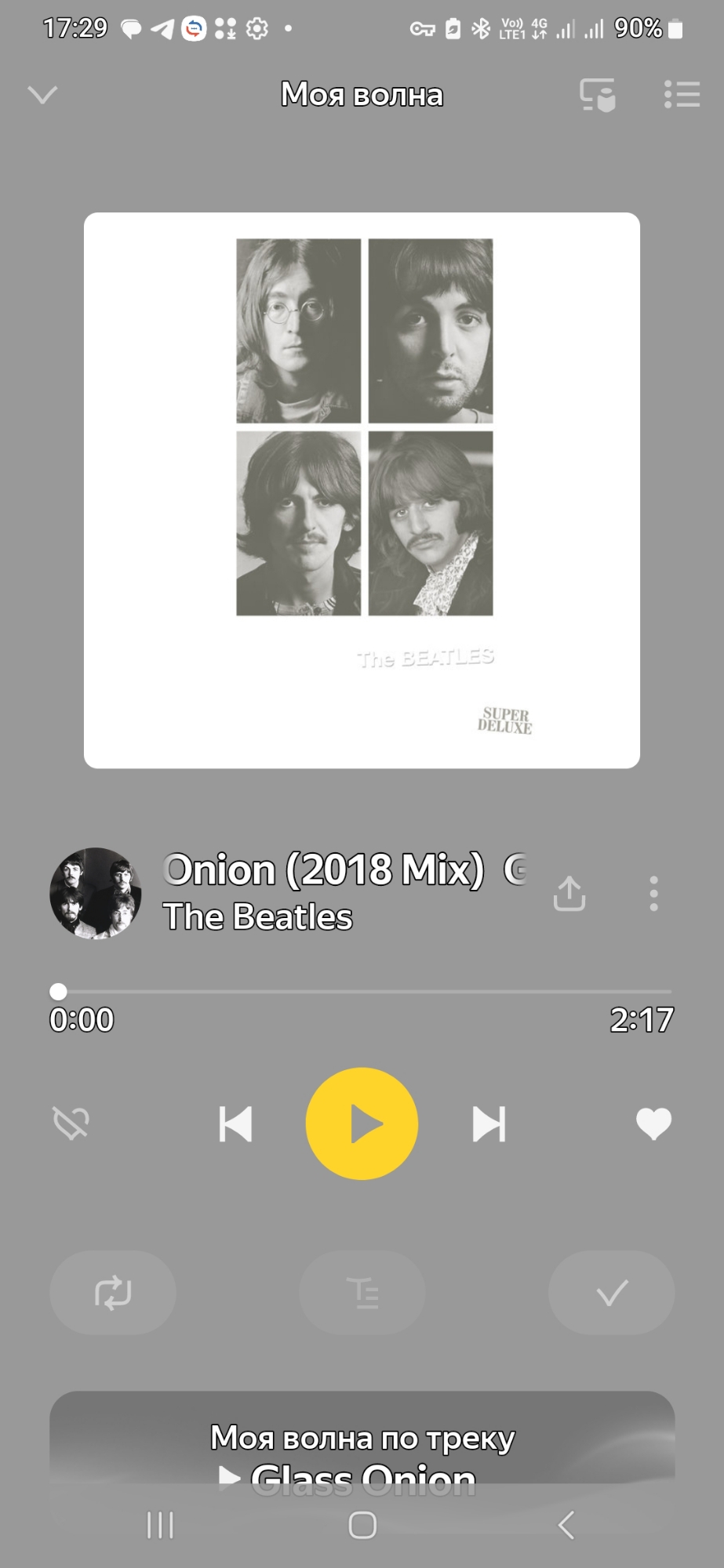Skip to the next track
The width and height of the screenshot is (724, 1568).
[489, 1123]
